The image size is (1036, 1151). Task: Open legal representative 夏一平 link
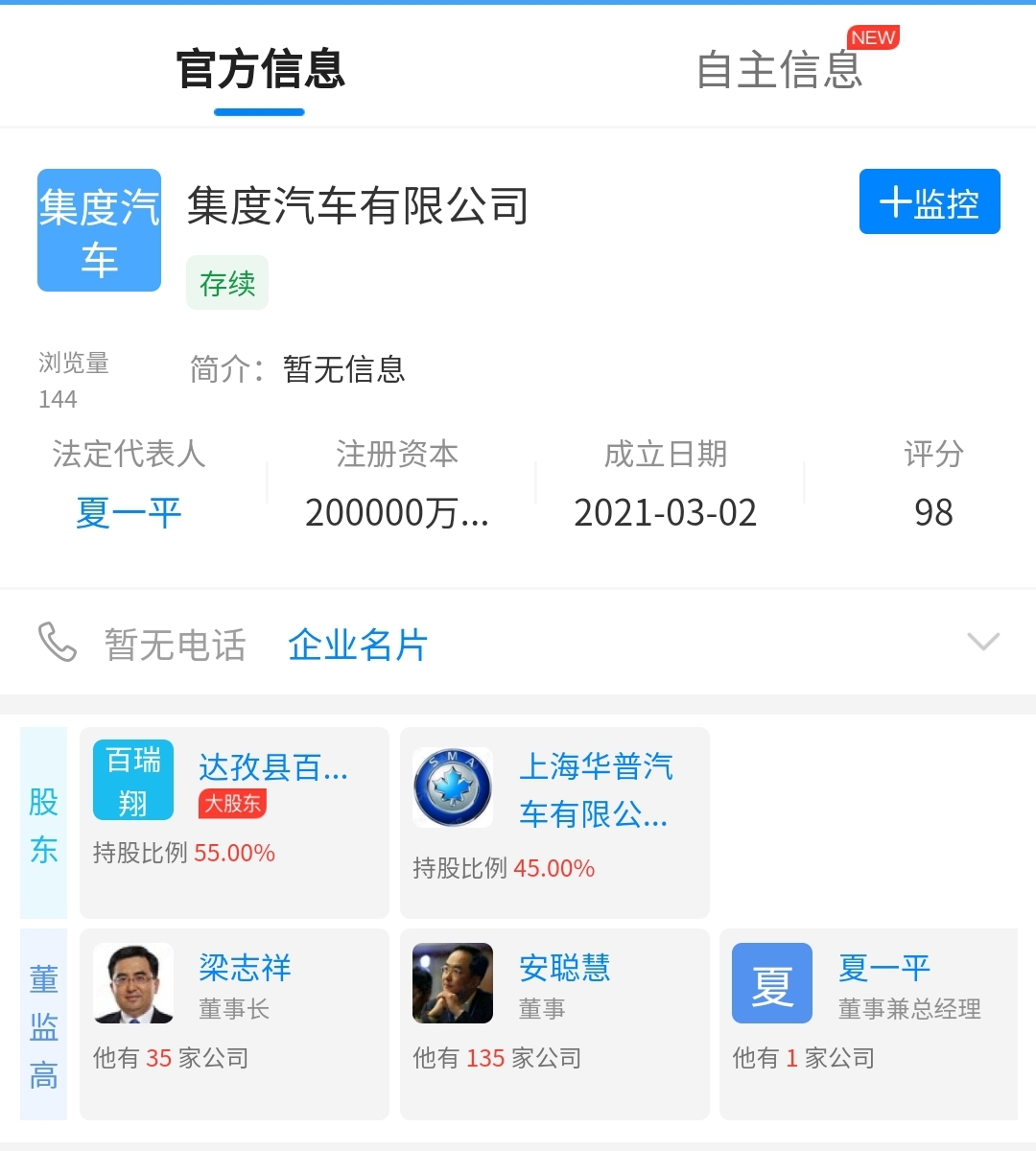point(129,513)
